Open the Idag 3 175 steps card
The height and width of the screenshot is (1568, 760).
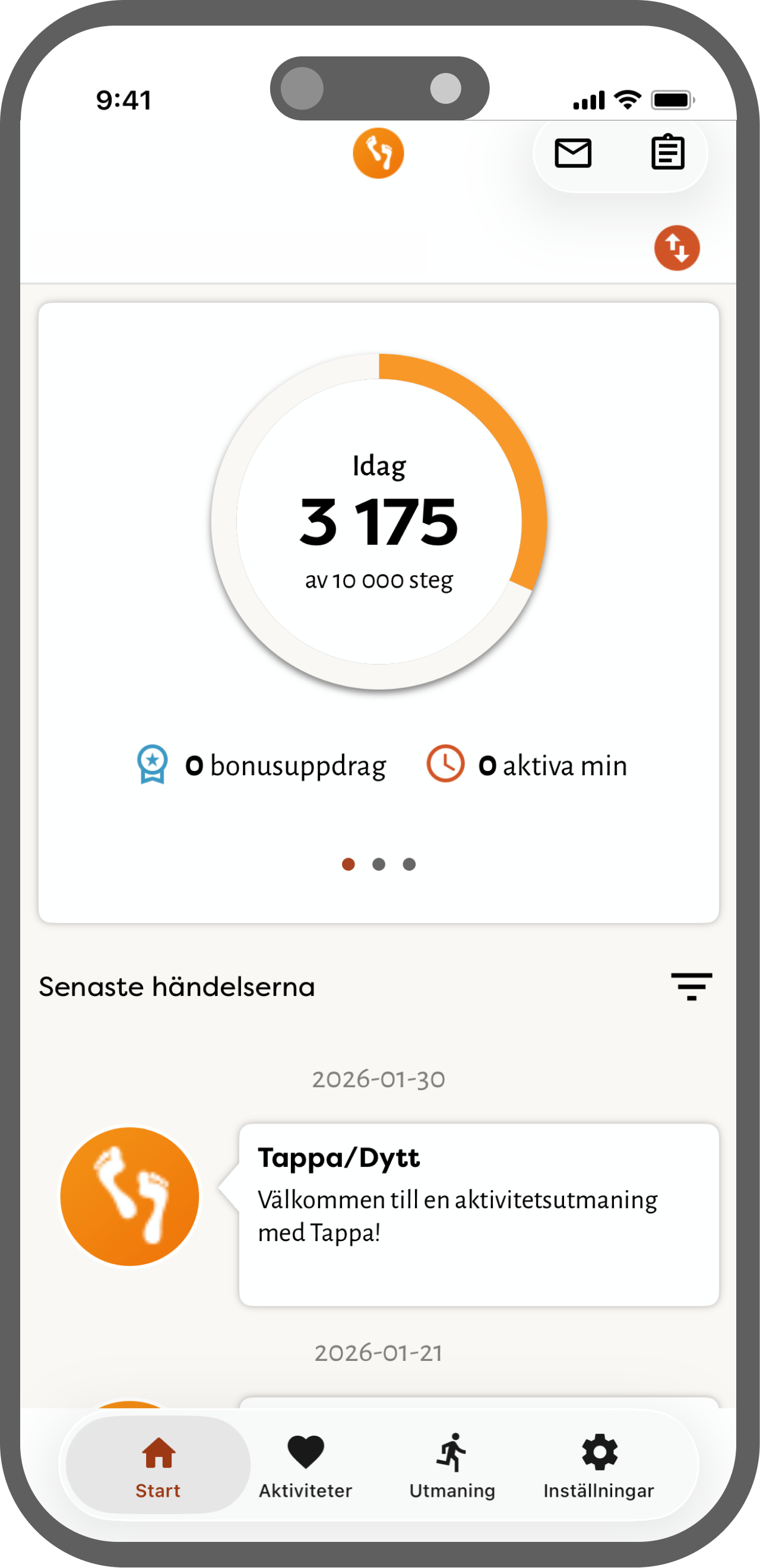[x=379, y=522]
